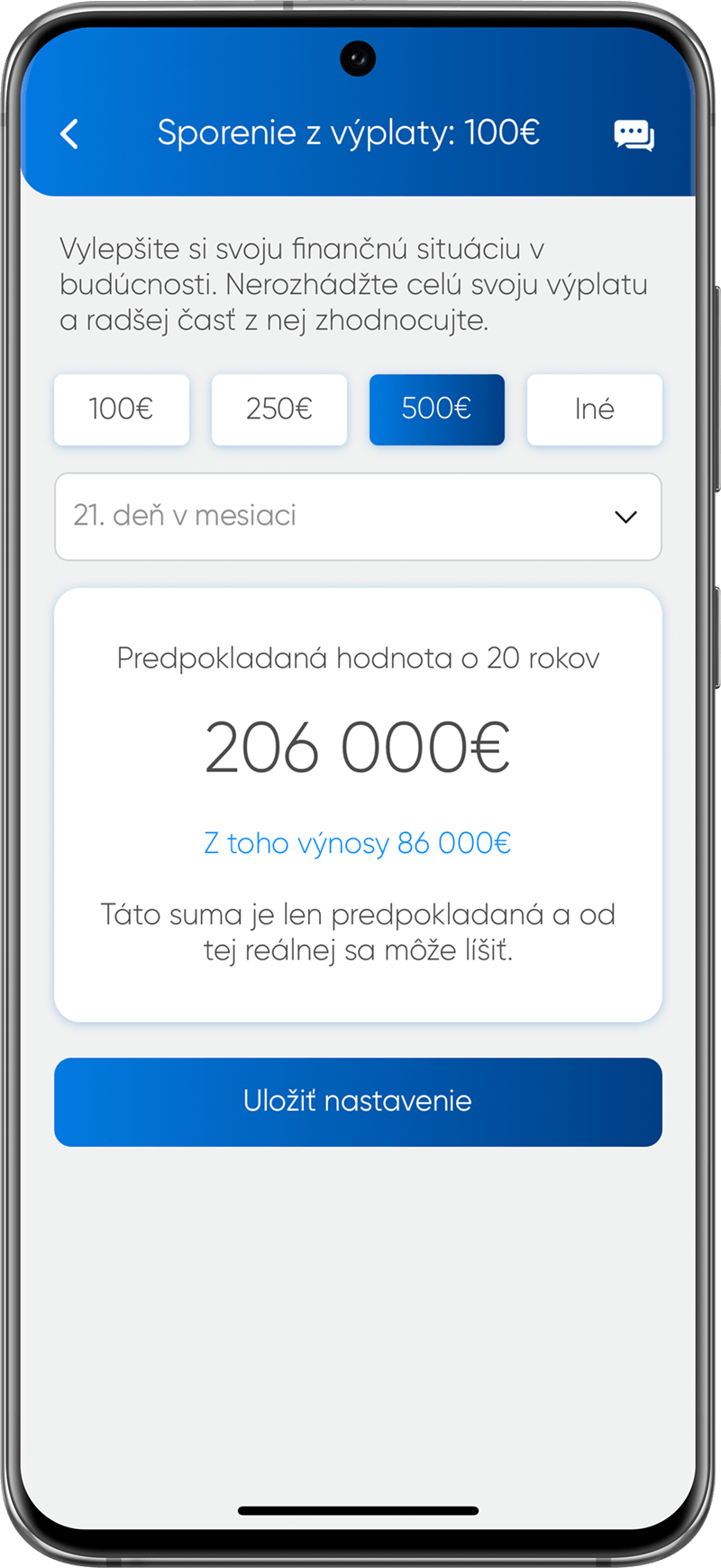Save settings with Uložiť nastavenie
This screenshot has width=721, height=1568.
(x=358, y=1102)
